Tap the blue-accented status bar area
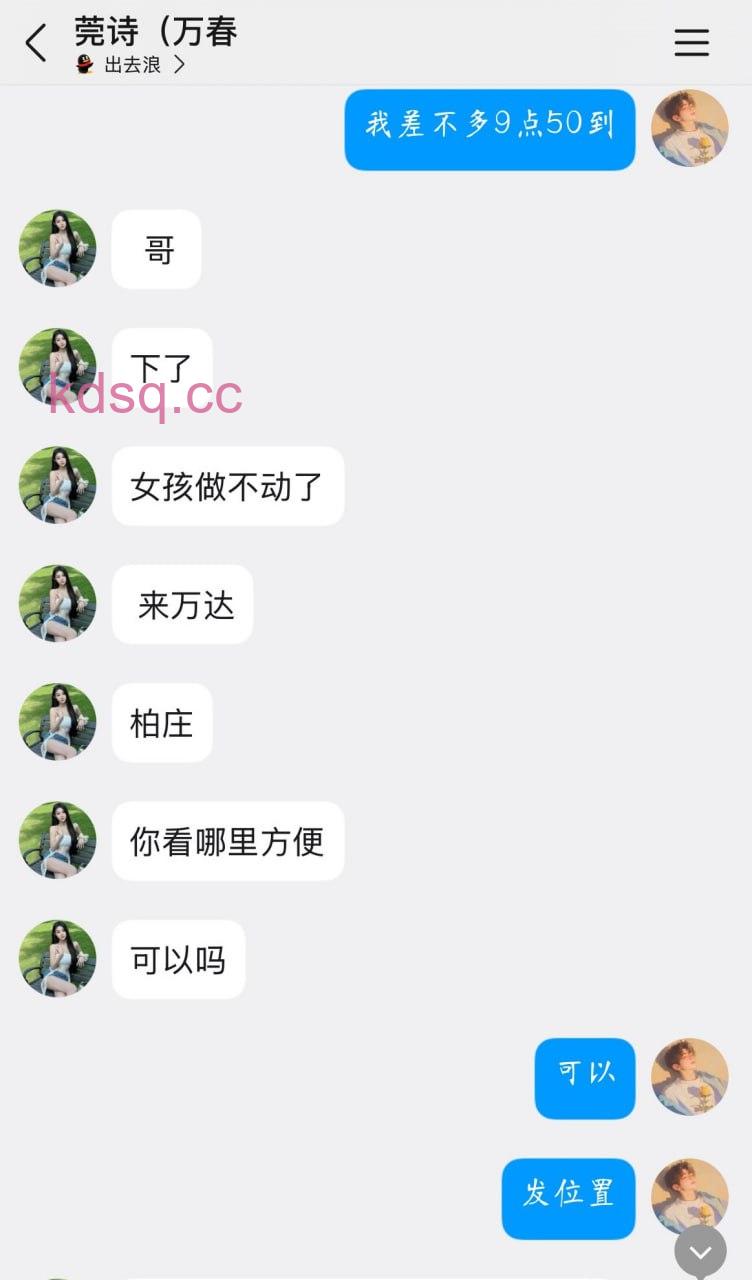Image resolution: width=752 pixels, height=1280 pixels. pyautogui.click(x=376, y=8)
